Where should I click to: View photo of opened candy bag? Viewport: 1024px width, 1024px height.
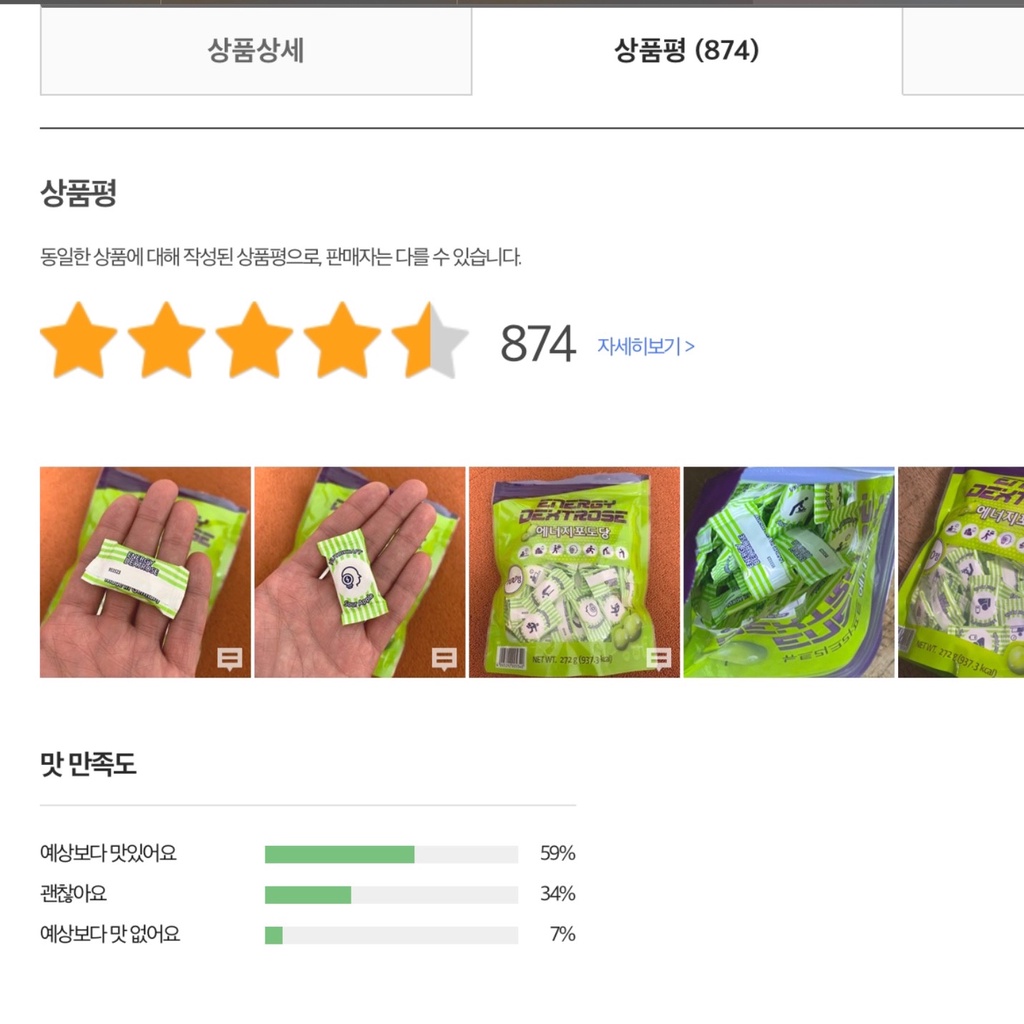coord(788,572)
